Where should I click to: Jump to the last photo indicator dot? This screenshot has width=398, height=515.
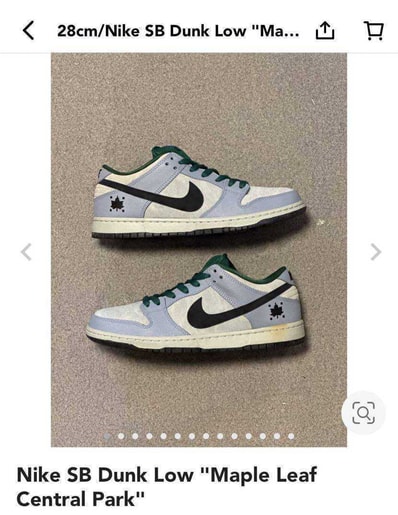coord(291,436)
